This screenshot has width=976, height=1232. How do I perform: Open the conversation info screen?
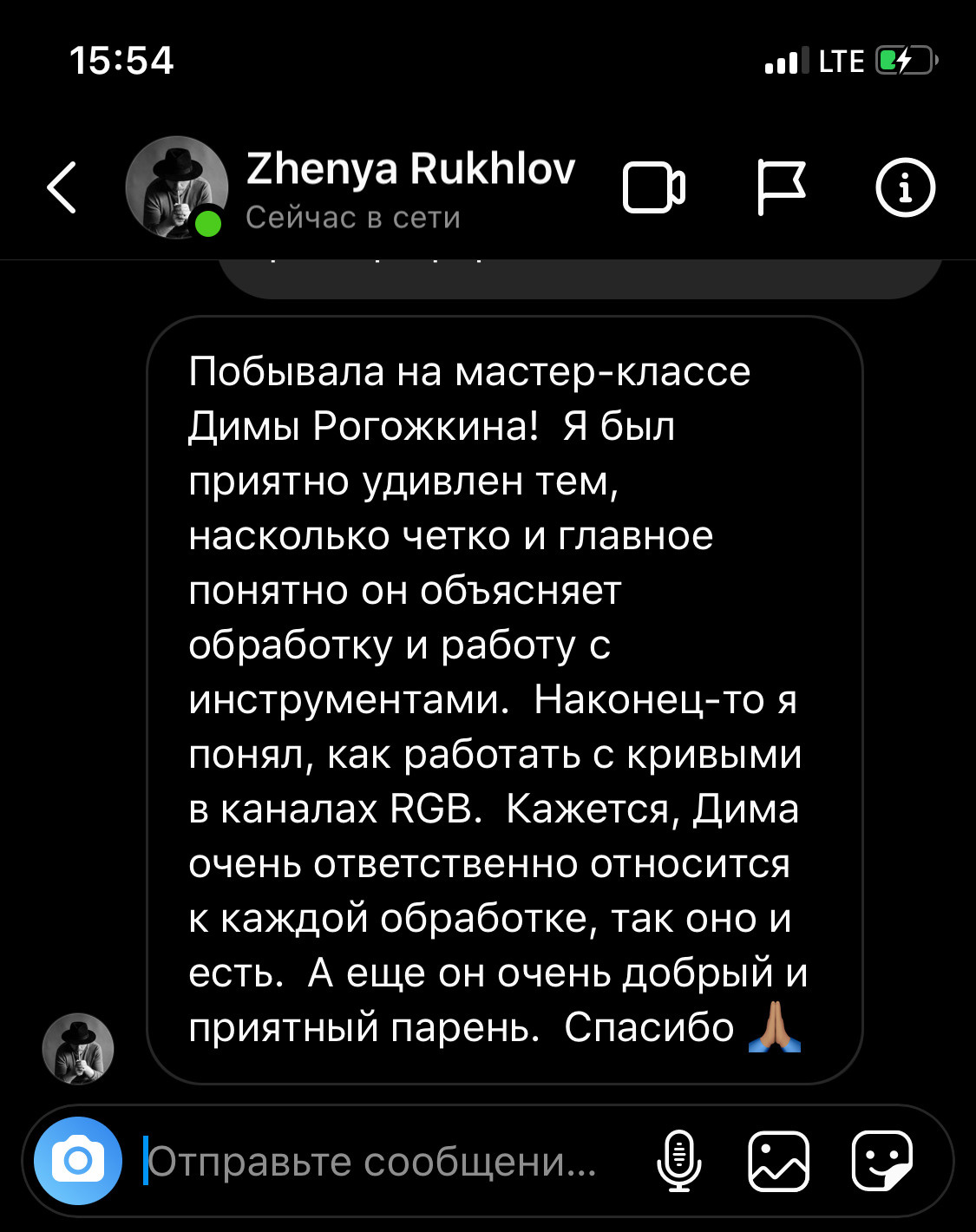tap(906, 188)
